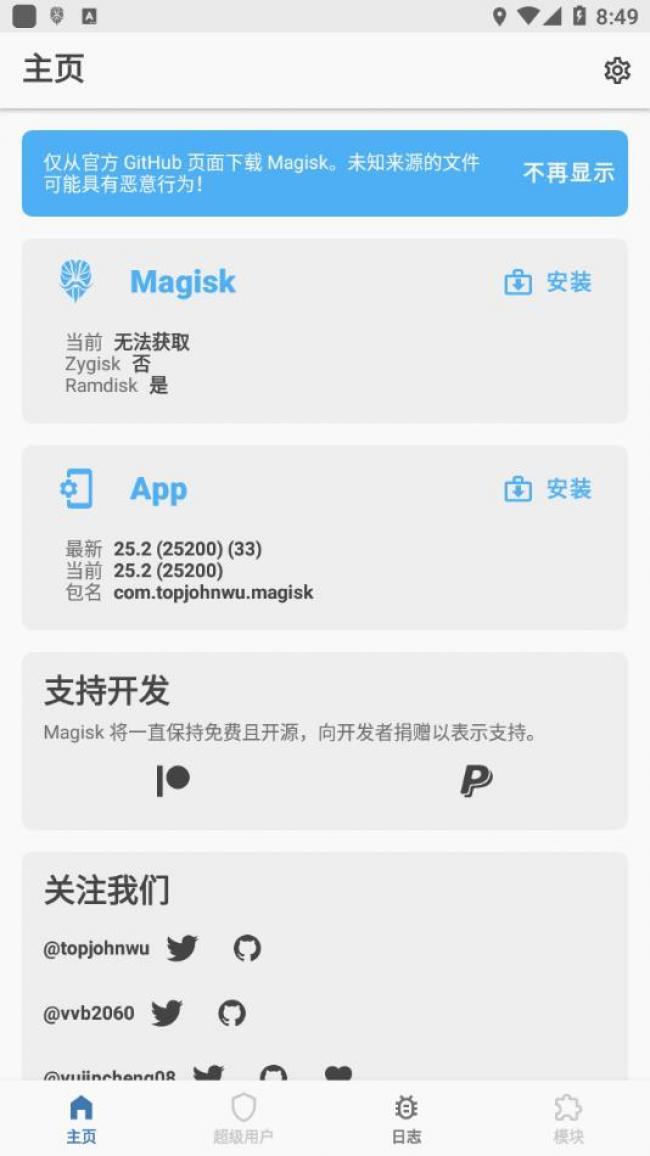Open @vvb2060's Twitter profile
The height and width of the screenshot is (1156, 650).
pyautogui.click(x=167, y=1013)
